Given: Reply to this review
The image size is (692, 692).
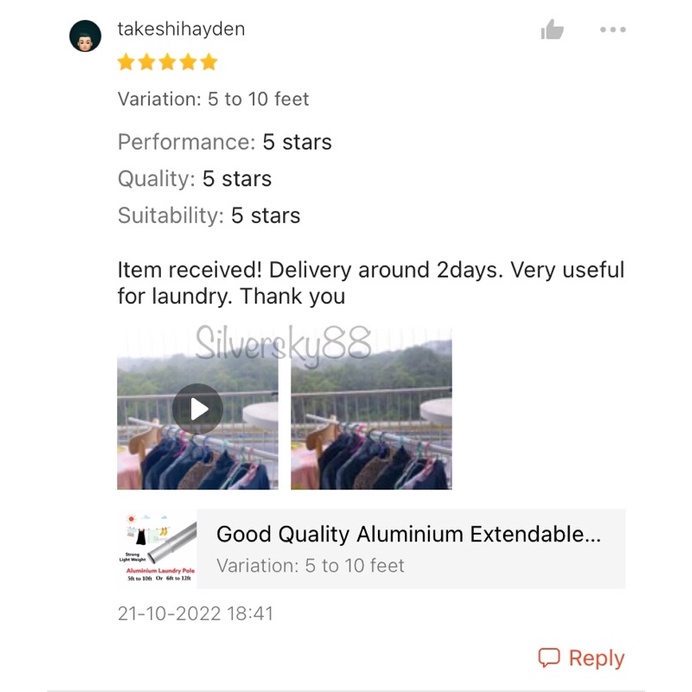Looking at the screenshot, I should coord(581,658).
